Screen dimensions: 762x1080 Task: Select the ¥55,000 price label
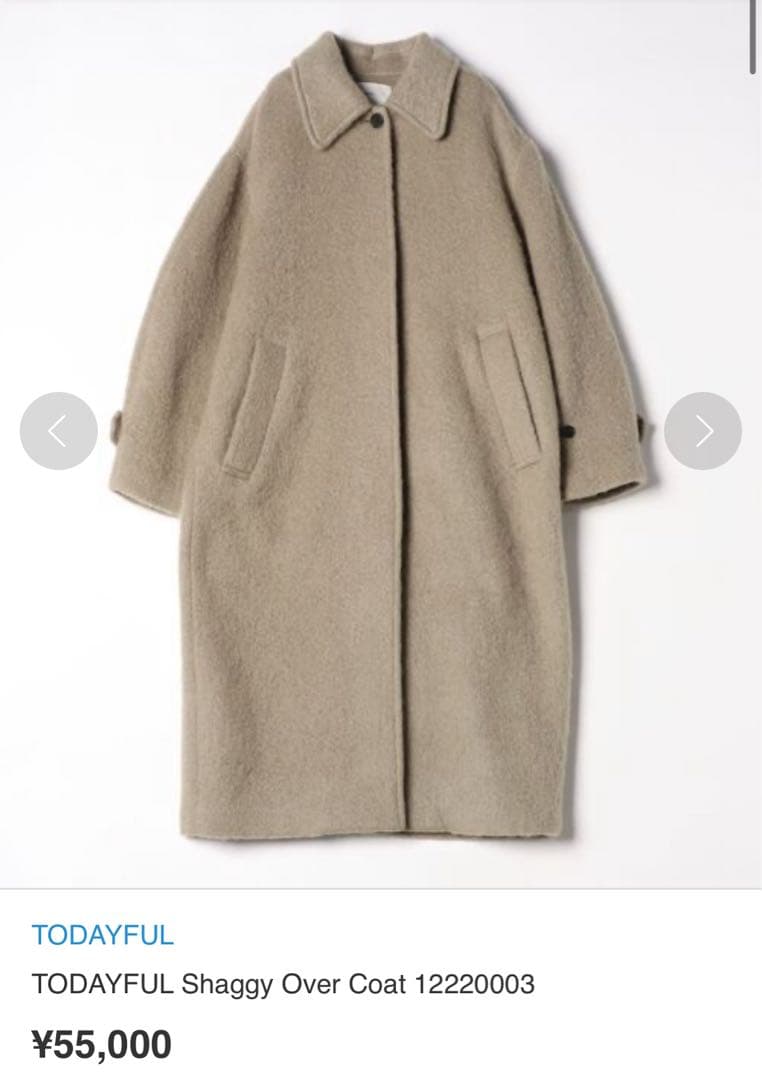pyautogui.click(x=103, y=1044)
